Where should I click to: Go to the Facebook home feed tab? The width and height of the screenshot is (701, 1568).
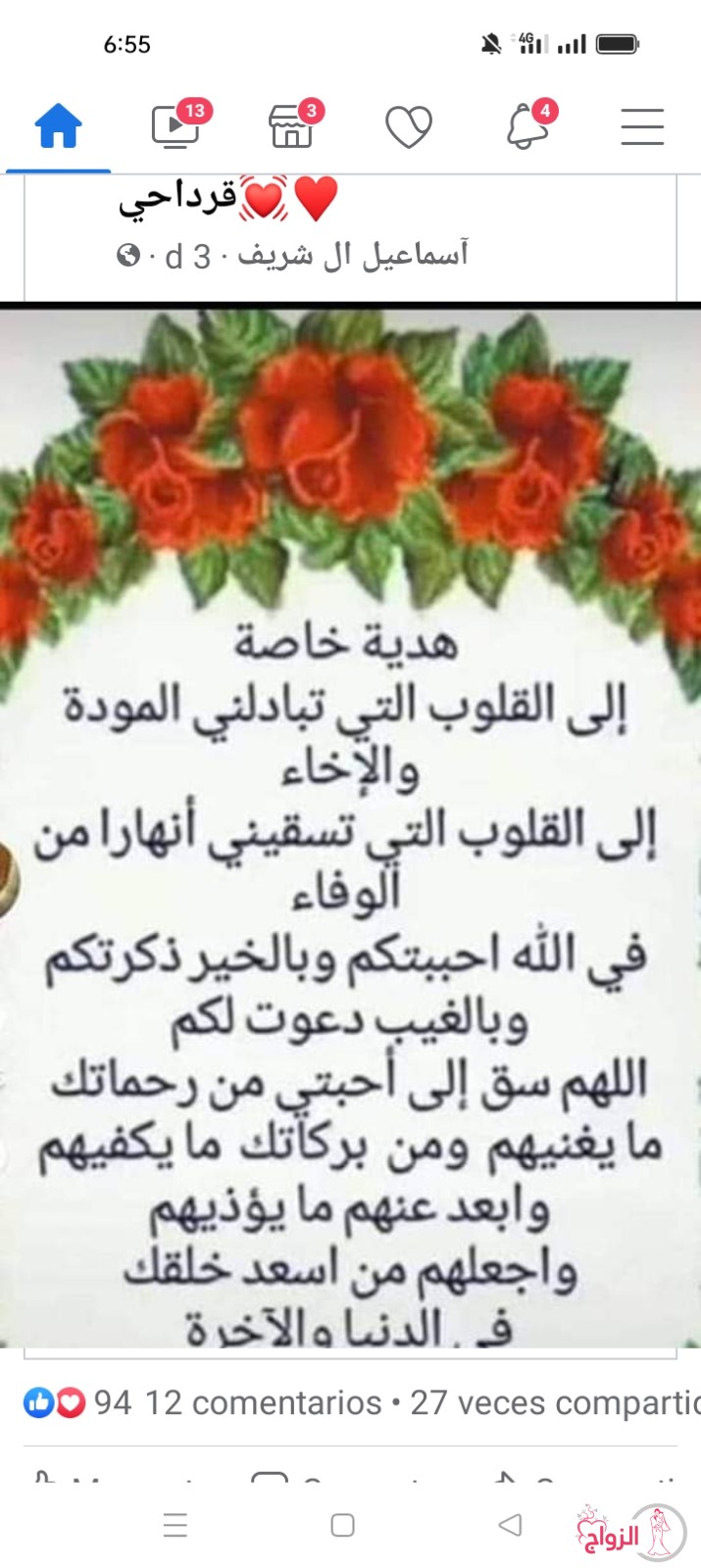(58, 126)
